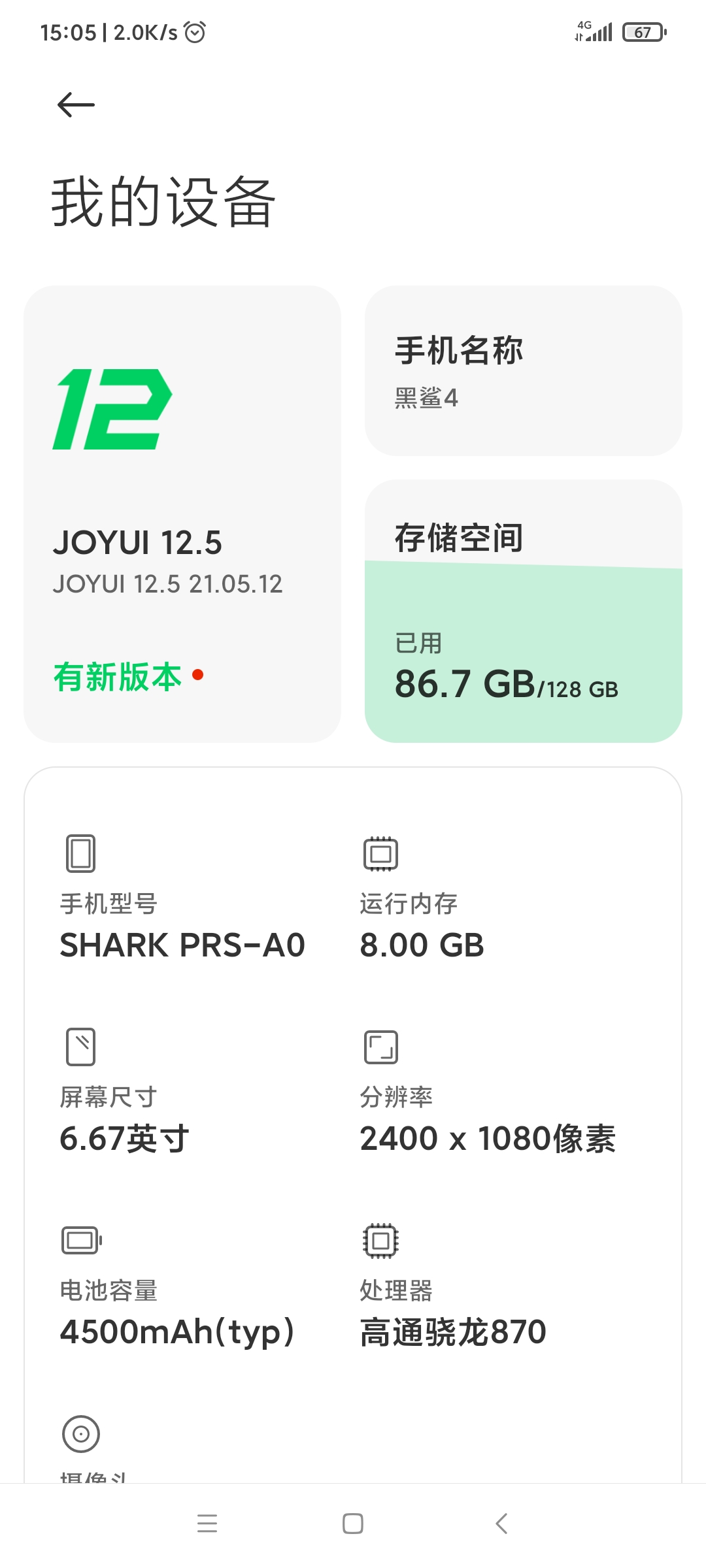Open the 手机名称 card showing 黑鲨4
Screen dimensions: 706x1568
click(524, 370)
